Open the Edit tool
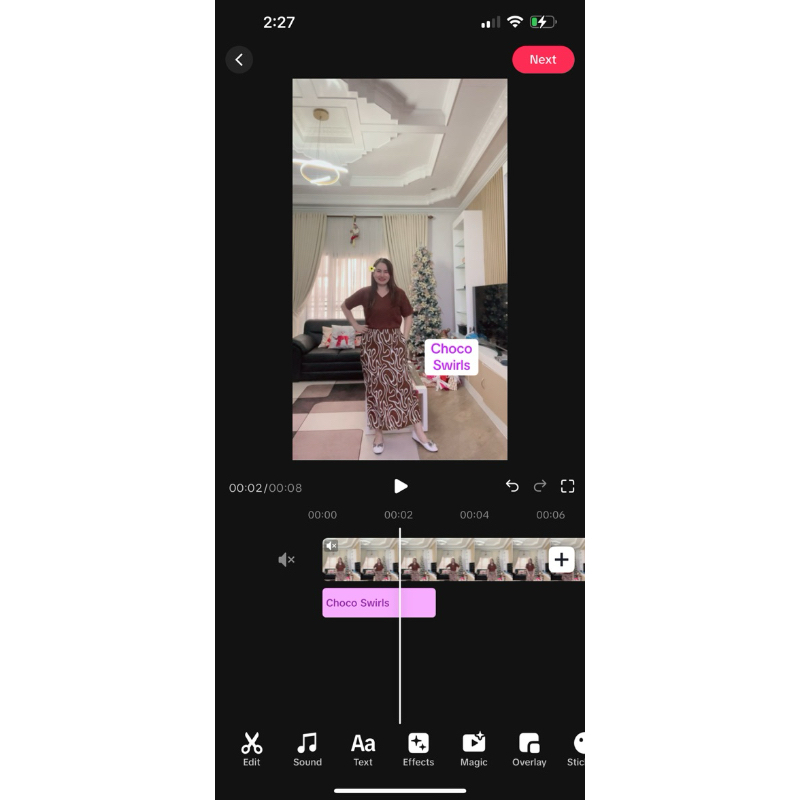The image size is (800, 800). [x=252, y=749]
